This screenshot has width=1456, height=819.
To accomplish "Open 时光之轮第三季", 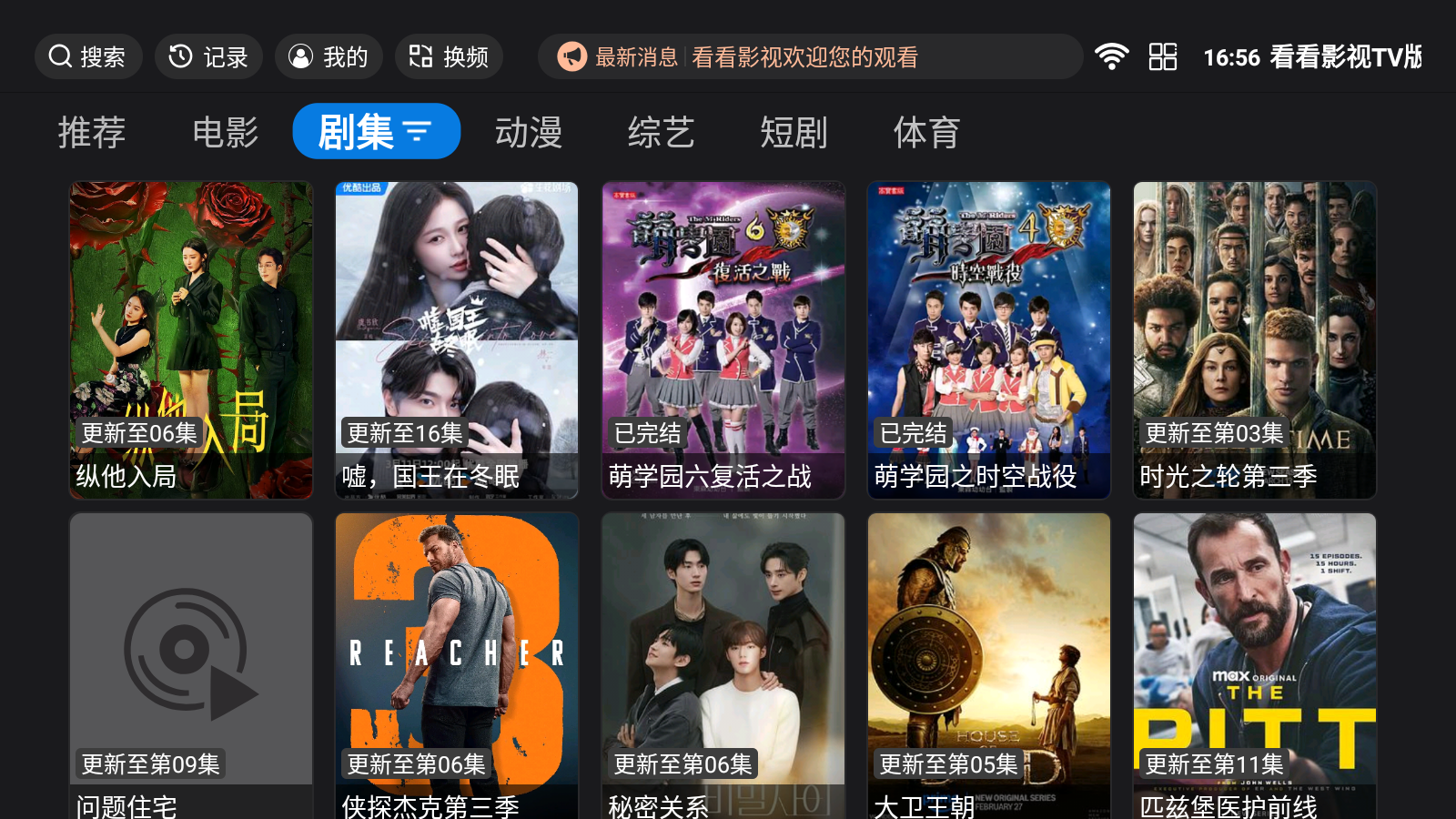I will tap(1255, 339).
